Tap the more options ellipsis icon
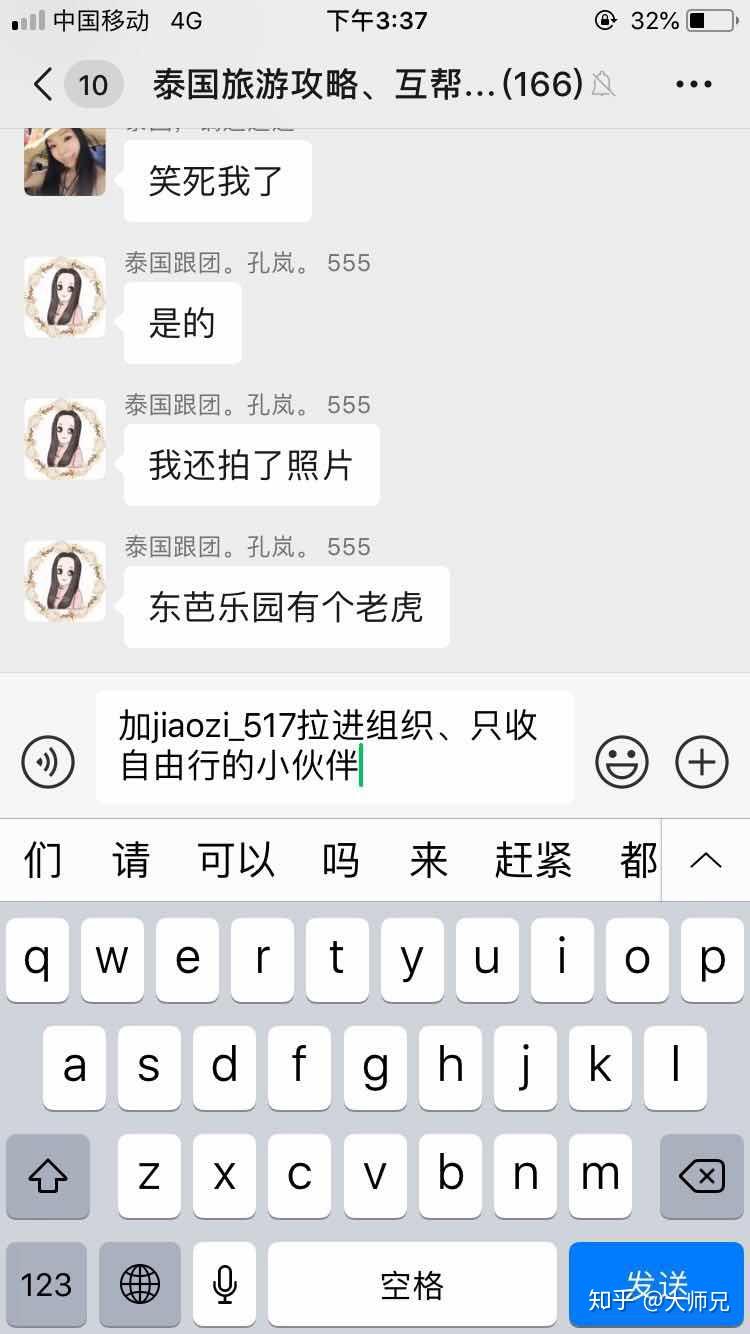This screenshot has width=750, height=1334. 694,84
